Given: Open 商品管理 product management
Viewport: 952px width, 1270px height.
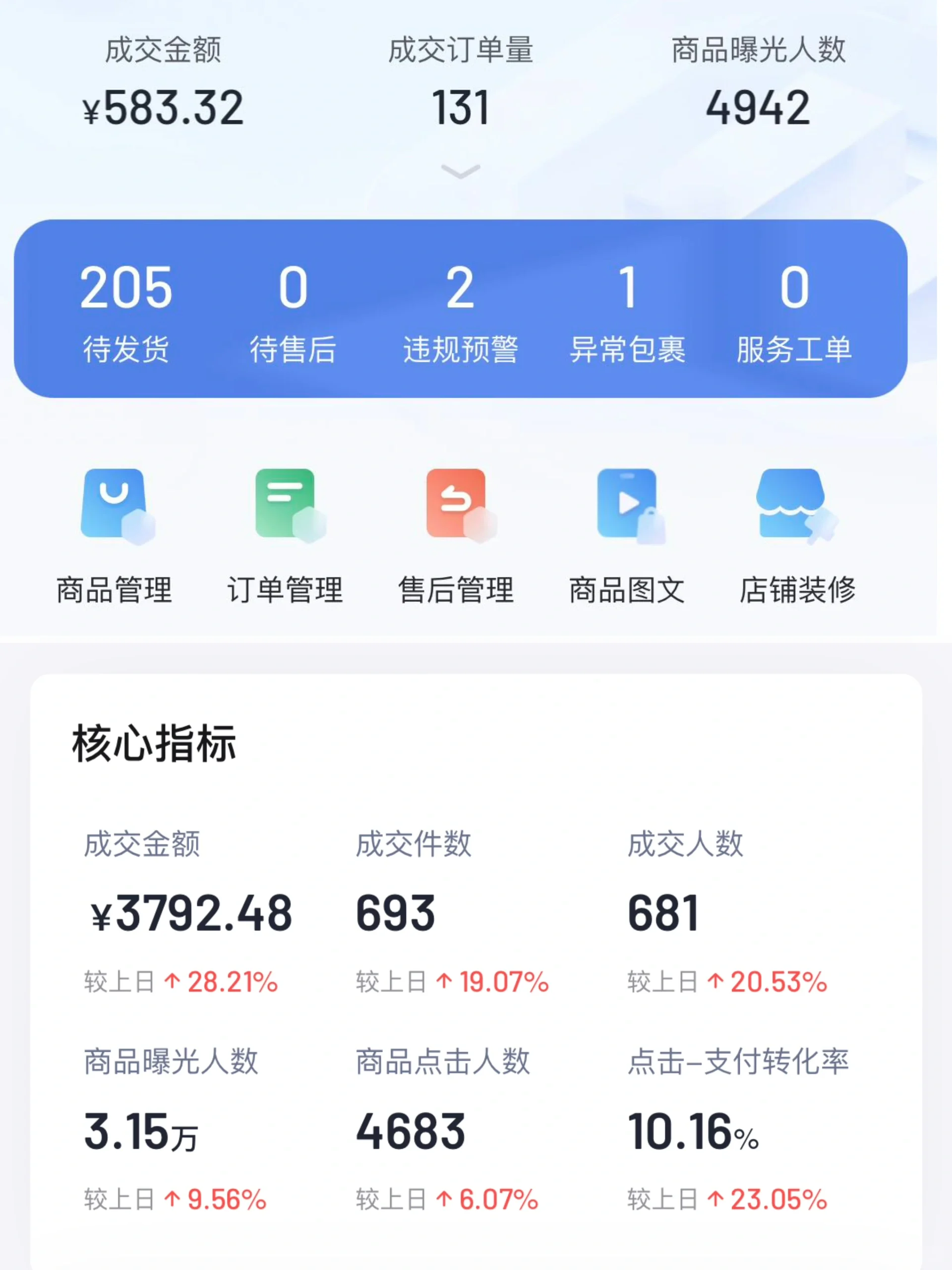Looking at the screenshot, I should 115,534.
